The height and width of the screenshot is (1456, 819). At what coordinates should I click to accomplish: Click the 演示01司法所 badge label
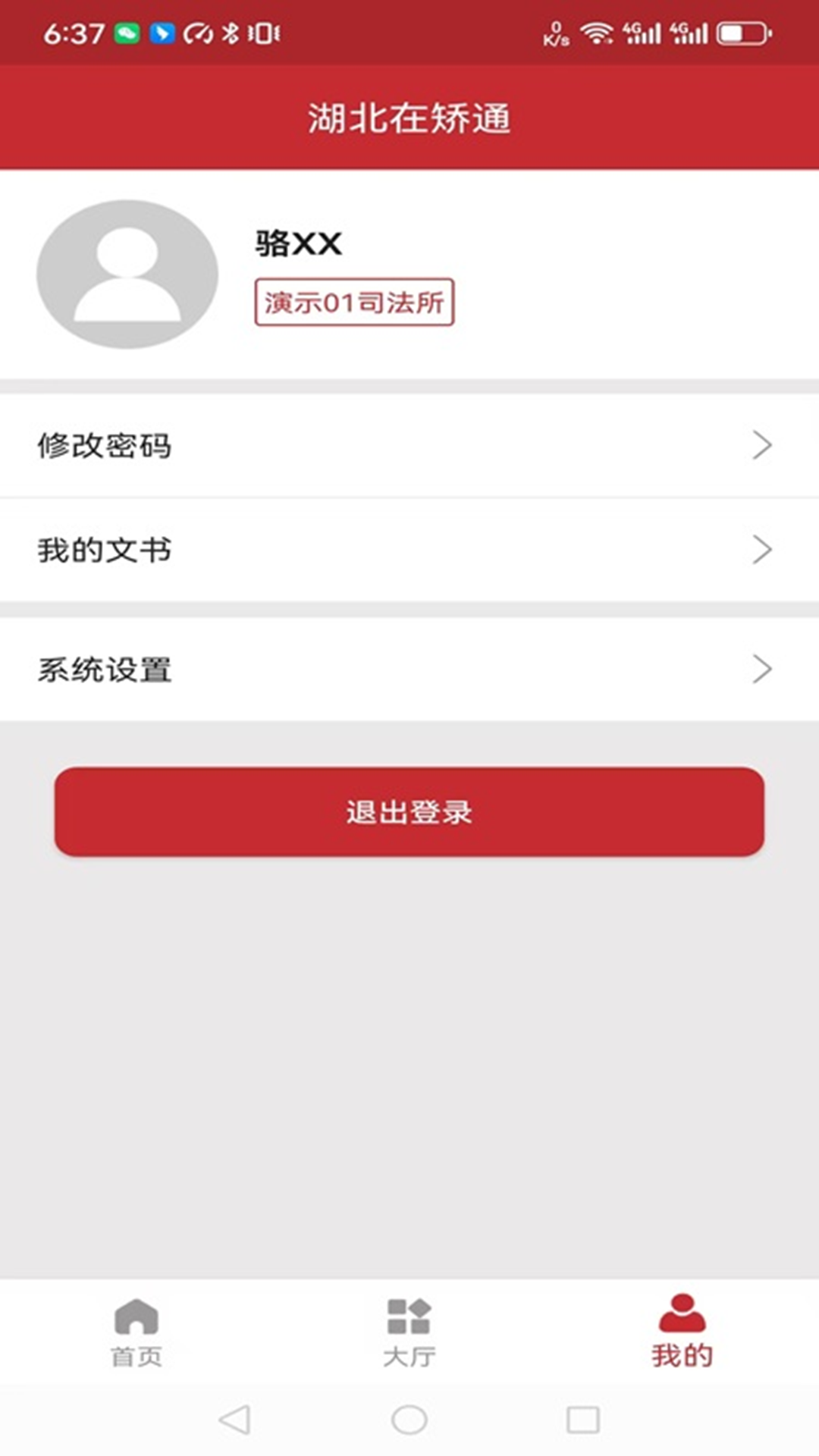point(356,301)
